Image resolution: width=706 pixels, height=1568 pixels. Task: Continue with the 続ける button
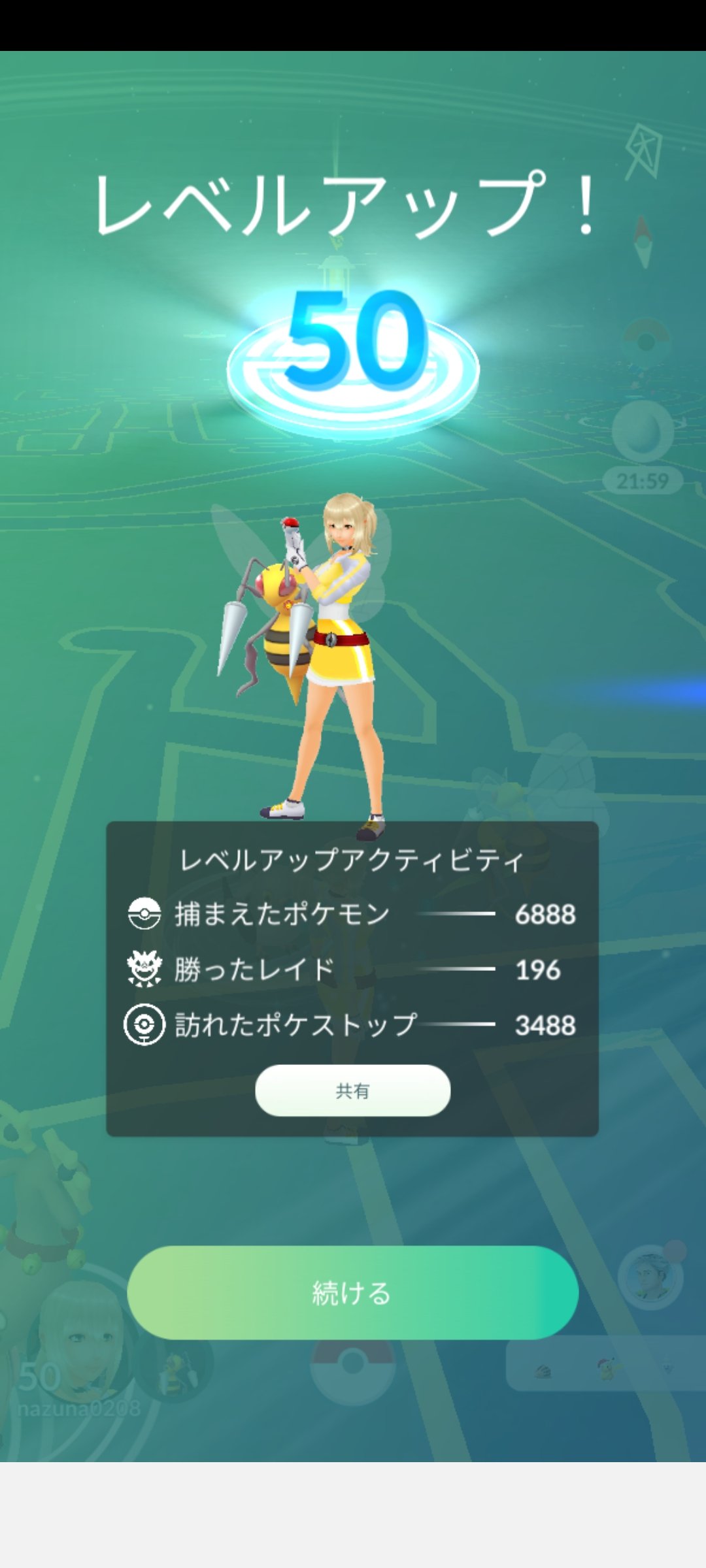[352, 1293]
